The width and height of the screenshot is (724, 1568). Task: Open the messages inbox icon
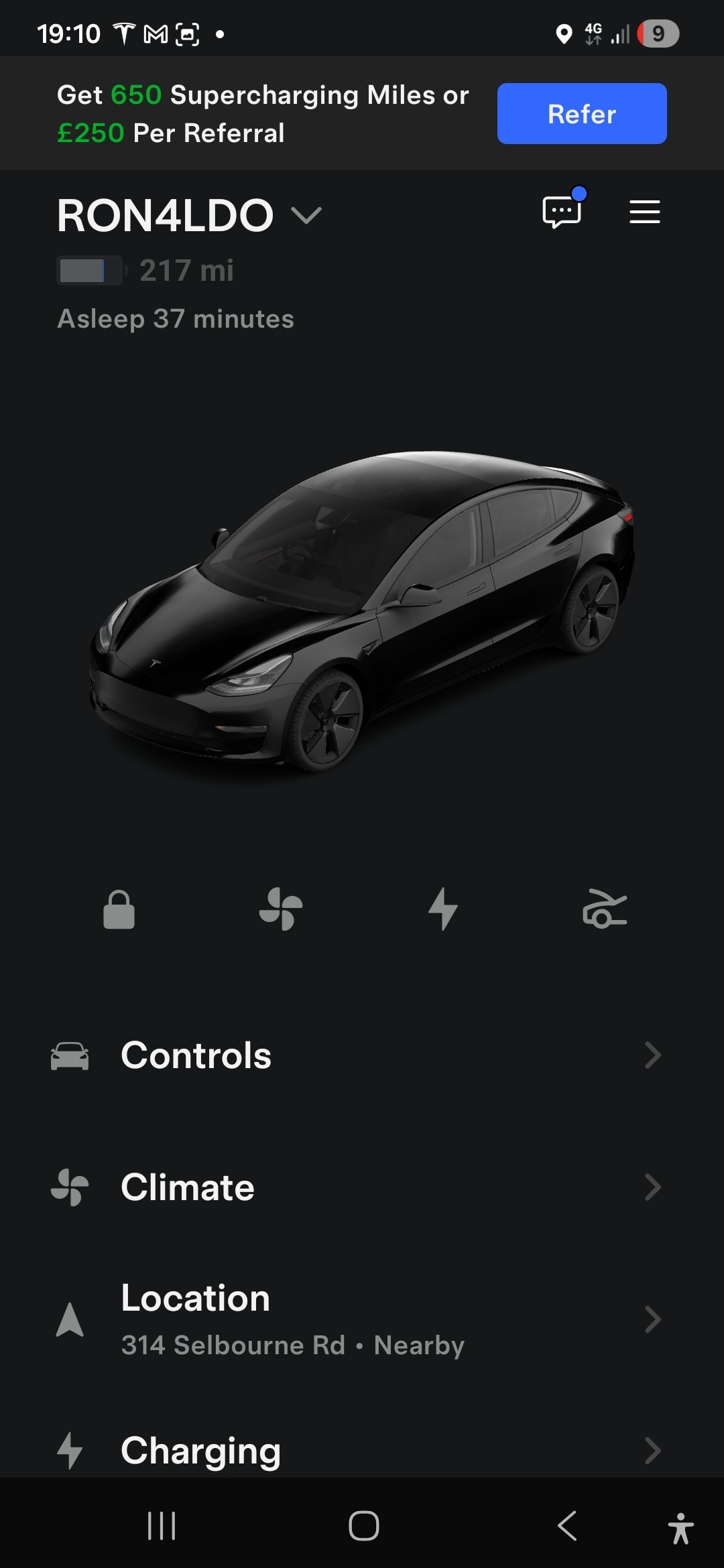tap(562, 211)
